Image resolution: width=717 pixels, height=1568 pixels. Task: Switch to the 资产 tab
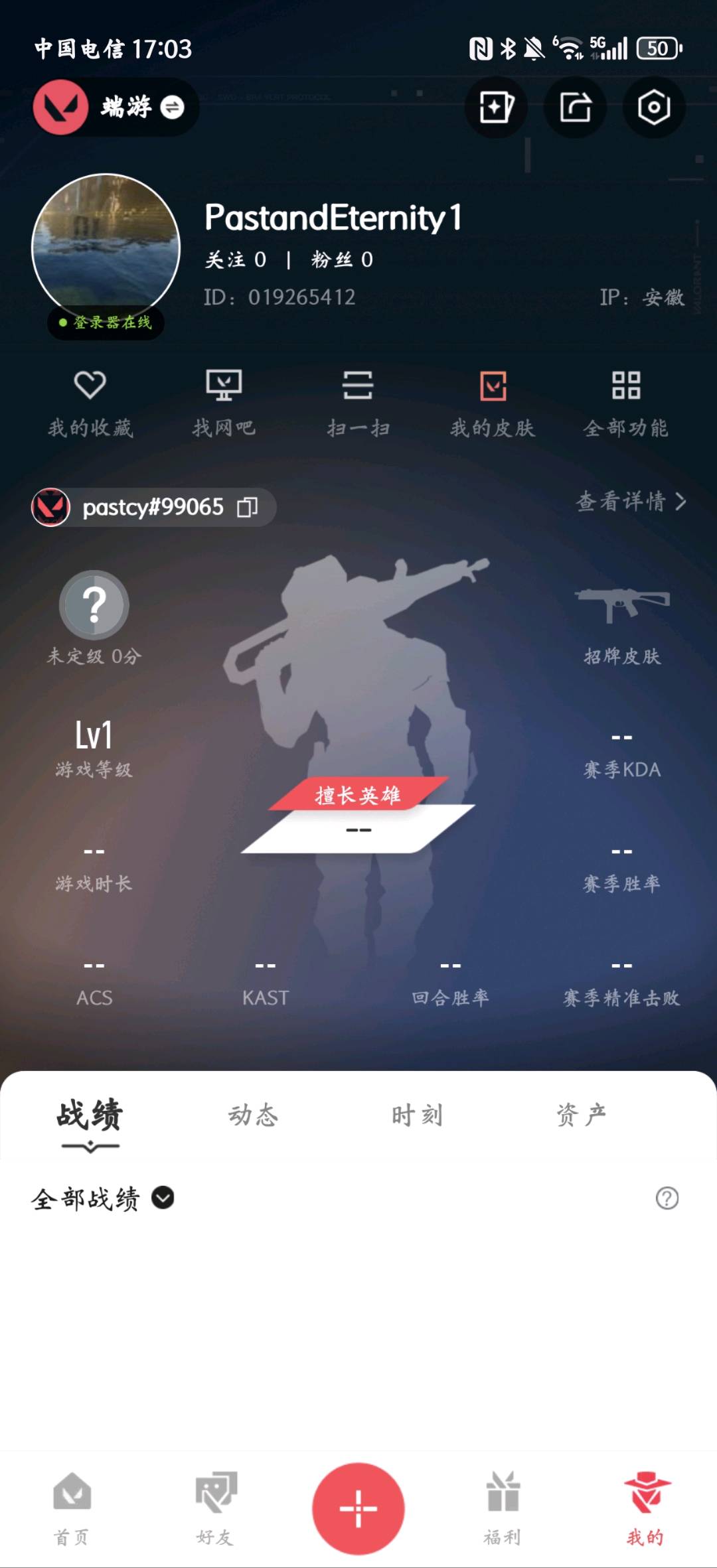[x=581, y=1115]
